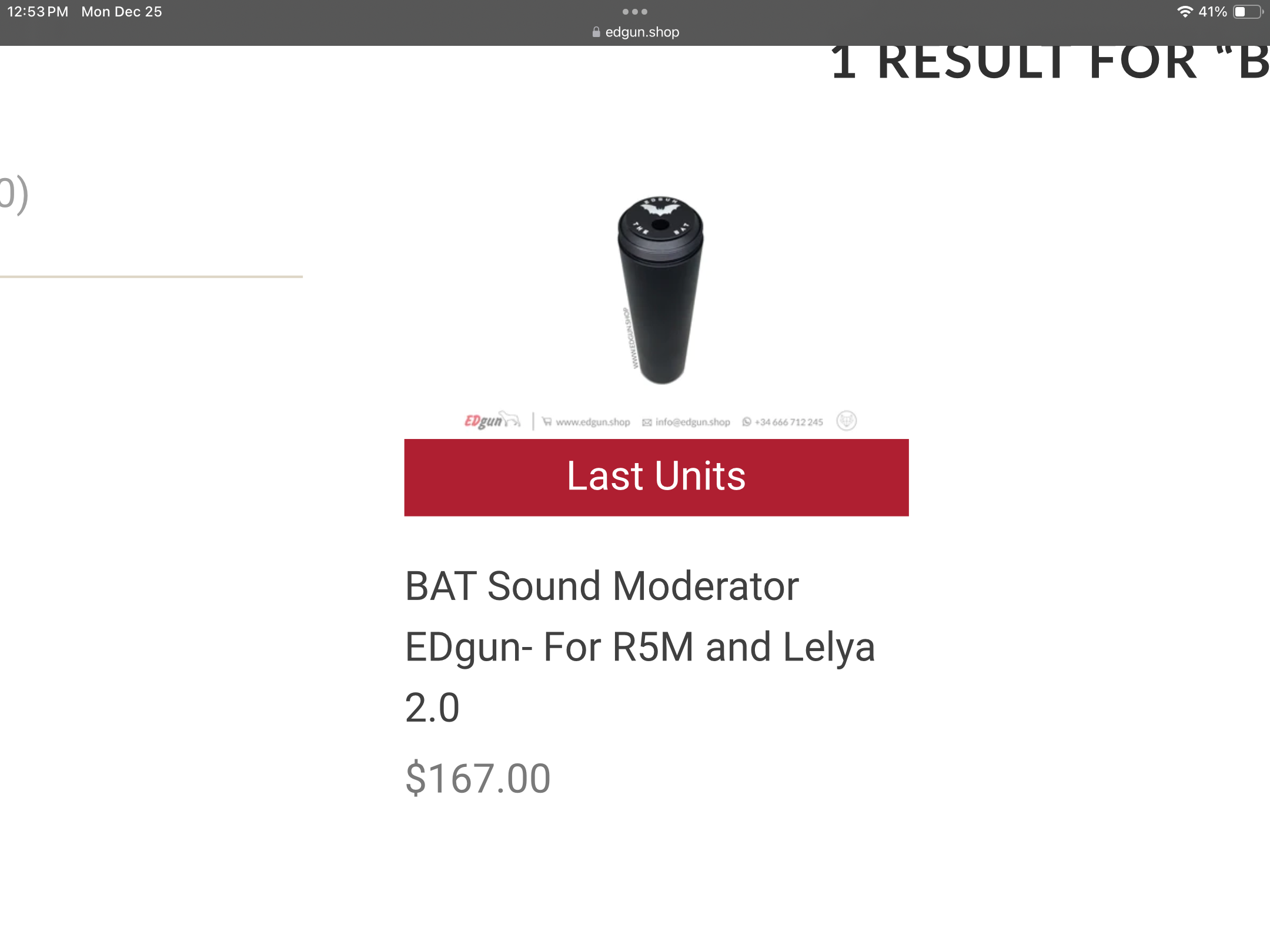Viewport: 1270px width, 952px height.
Task: Tap the edgun.shop address bar
Action: [x=636, y=32]
